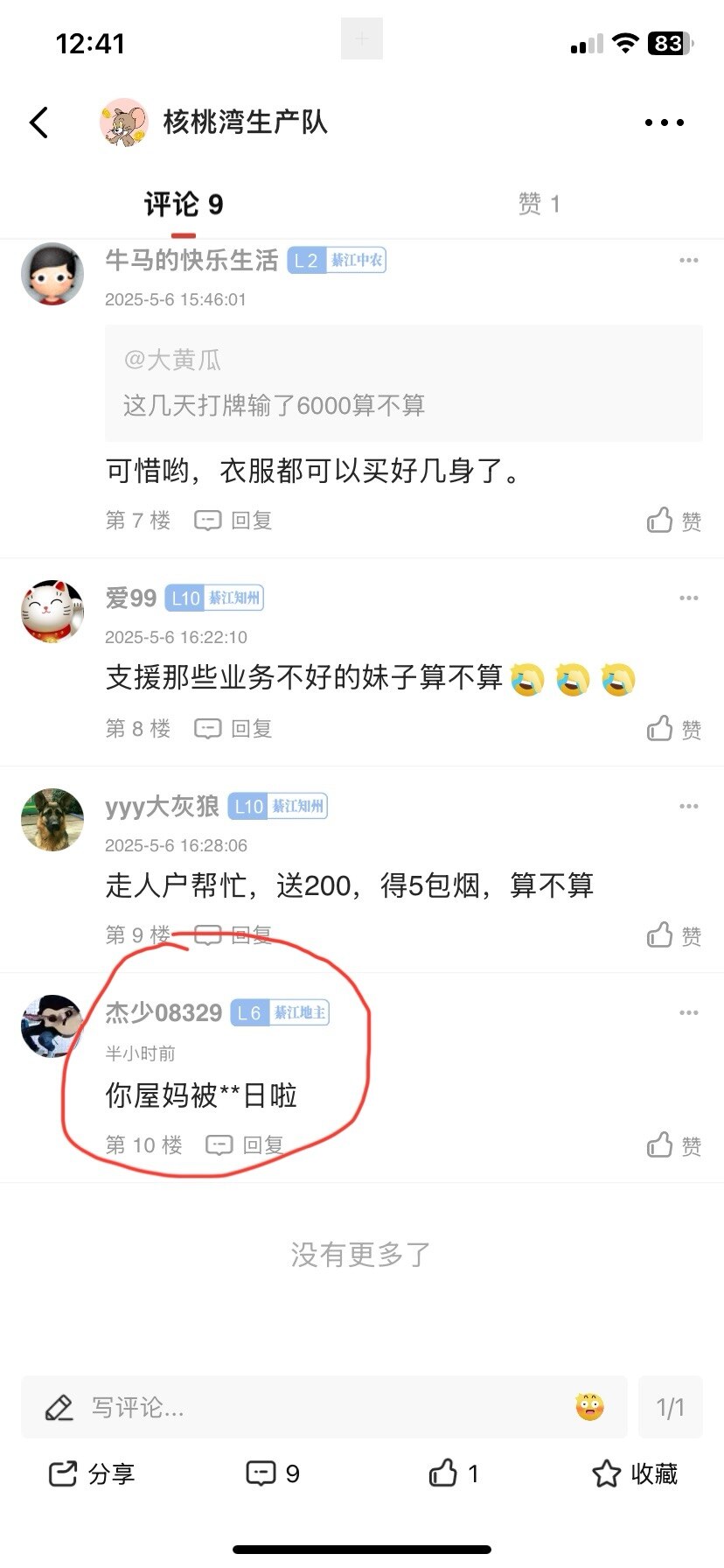
Task: Add the post to 收藏 favorites
Action: (635, 1473)
